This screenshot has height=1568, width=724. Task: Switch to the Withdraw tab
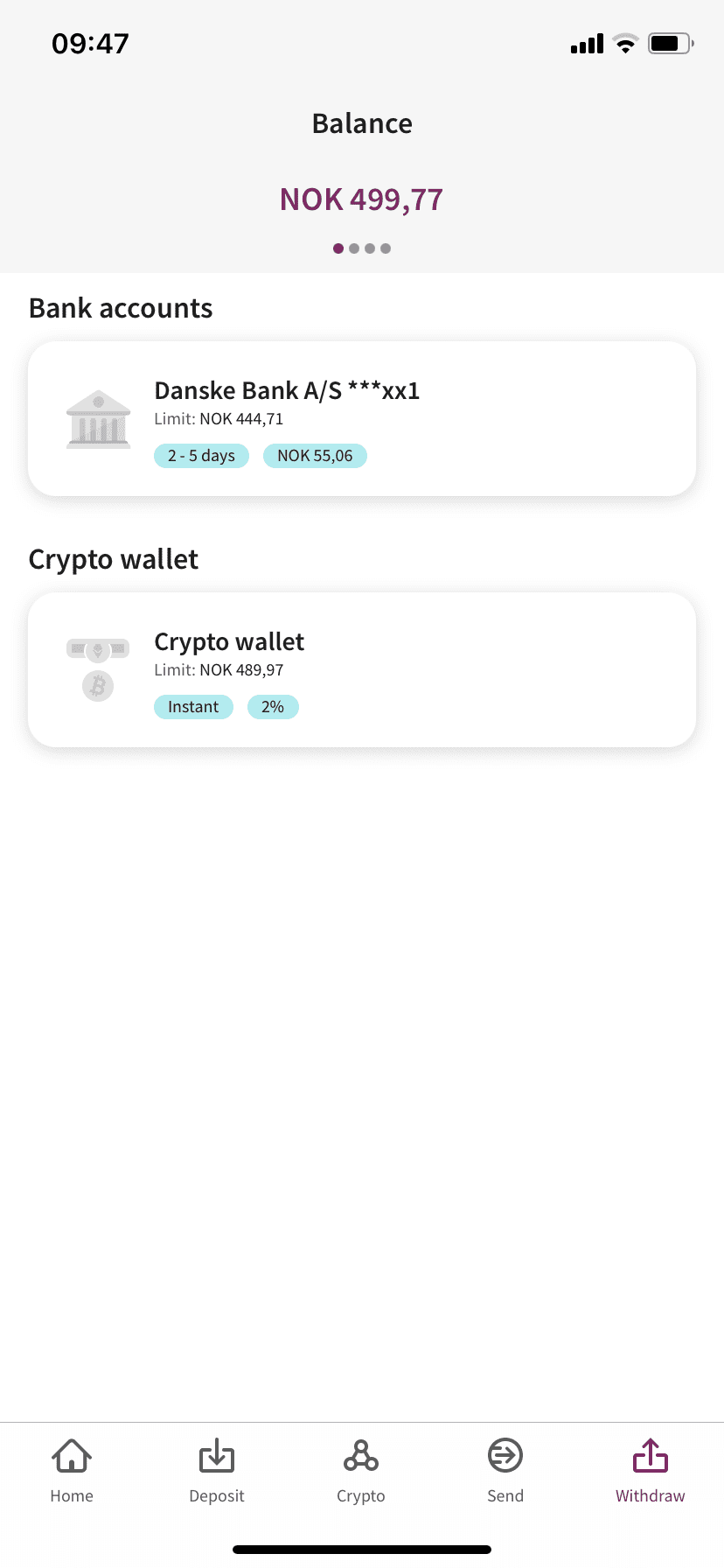[x=649, y=1470]
